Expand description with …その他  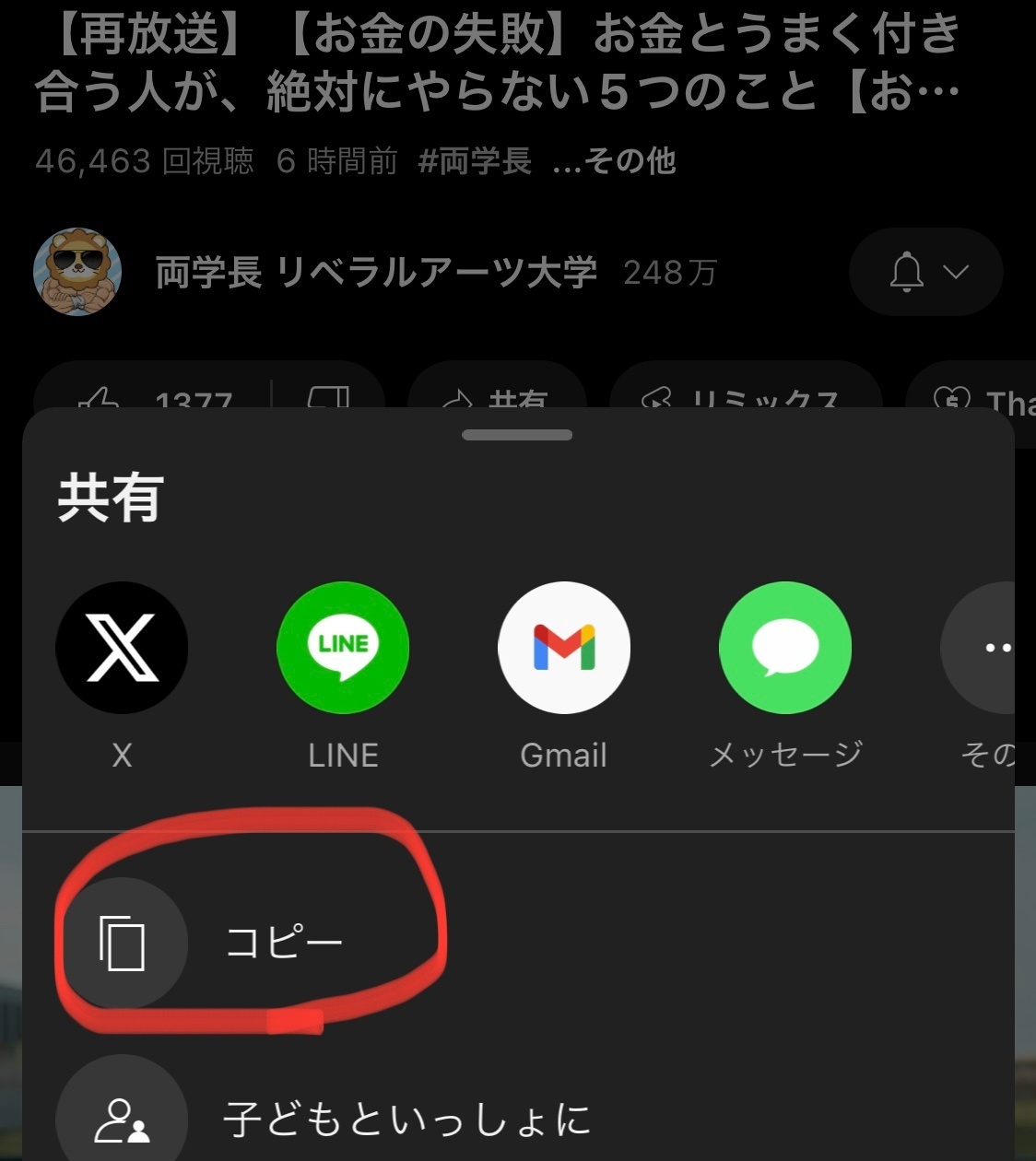point(615,161)
